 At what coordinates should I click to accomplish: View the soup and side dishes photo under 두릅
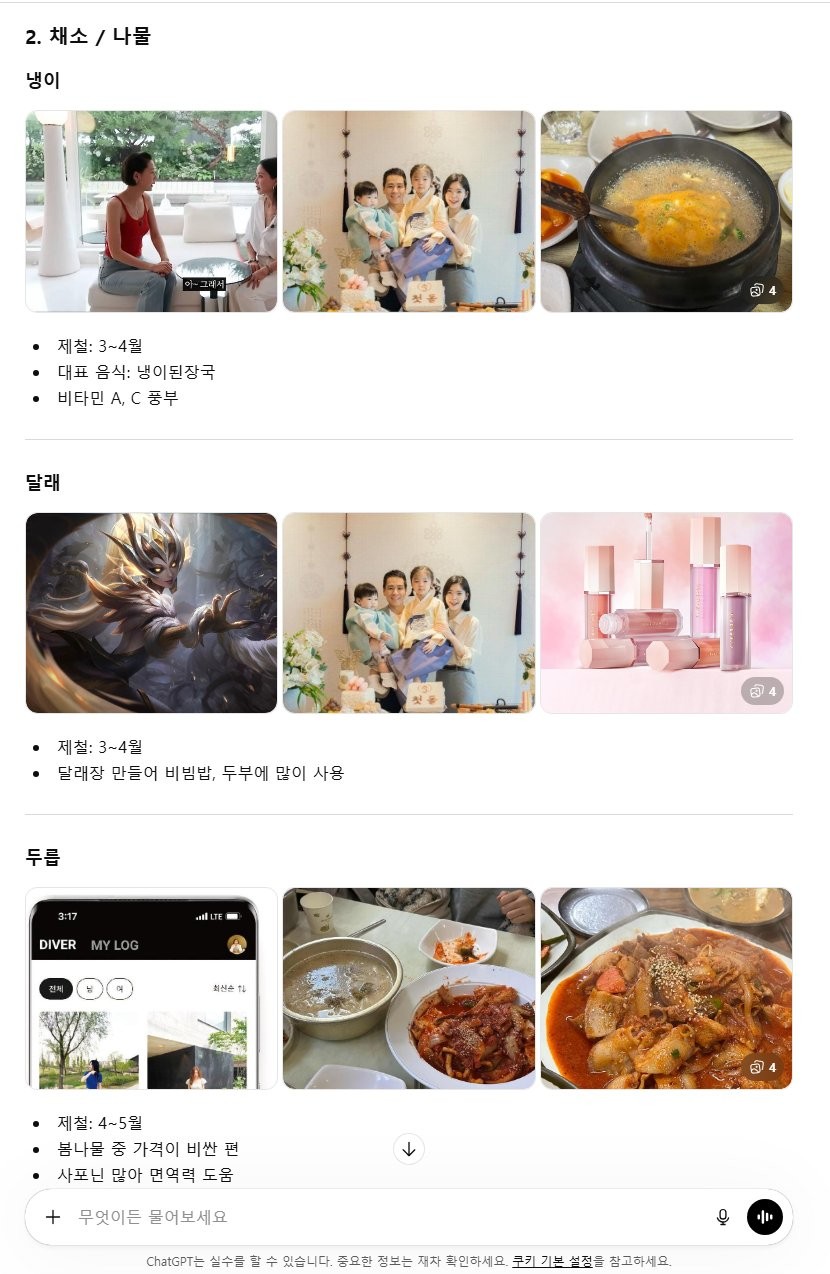(x=408, y=988)
